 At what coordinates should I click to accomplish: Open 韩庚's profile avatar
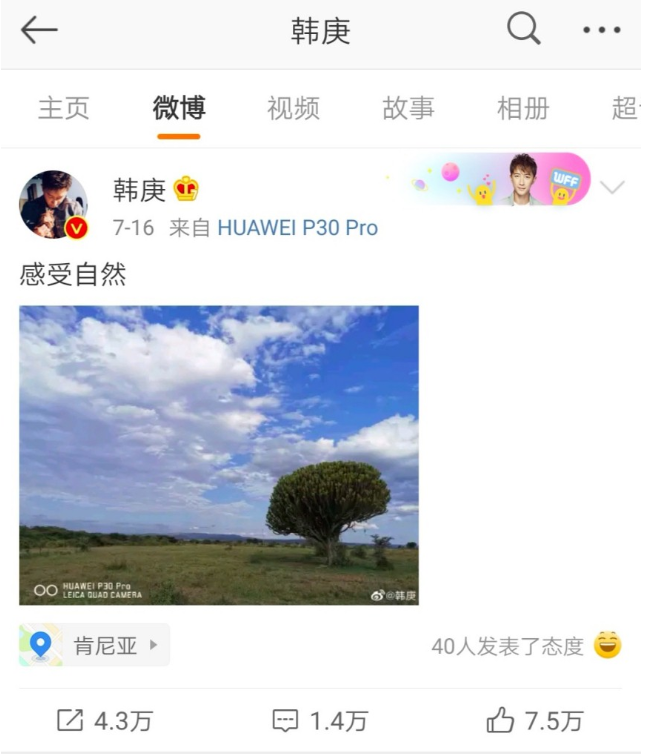[x=54, y=204]
